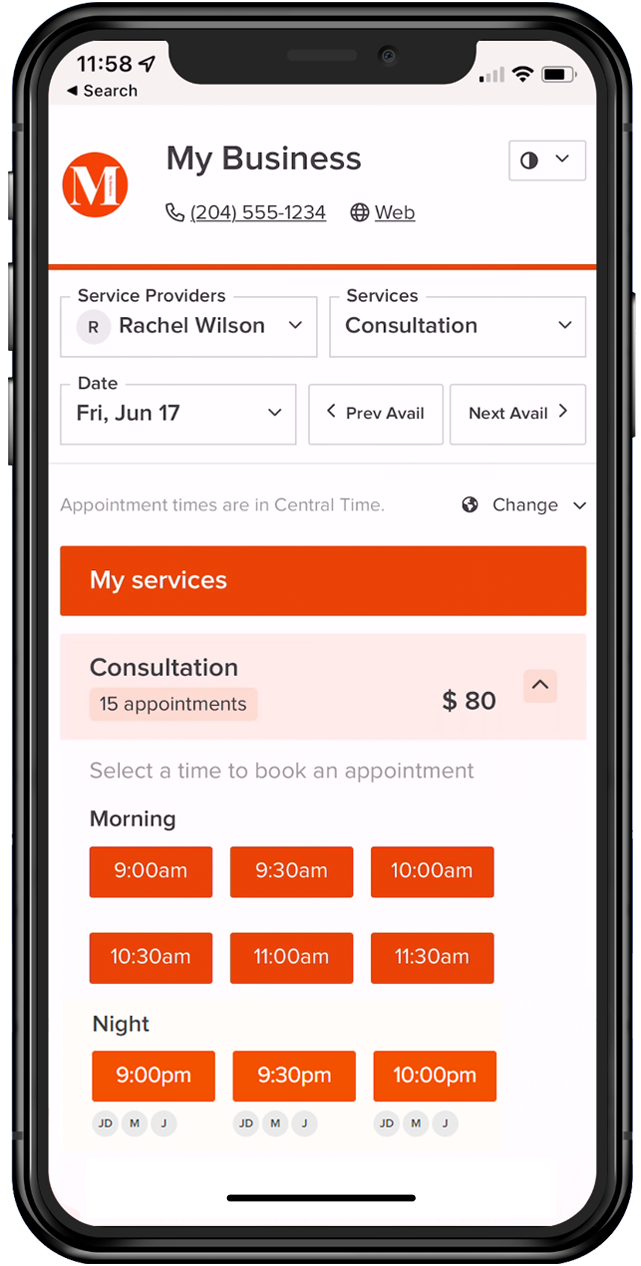Open the Web link
The height and width of the screenshot is (1266, 641).
coord(383,212)
